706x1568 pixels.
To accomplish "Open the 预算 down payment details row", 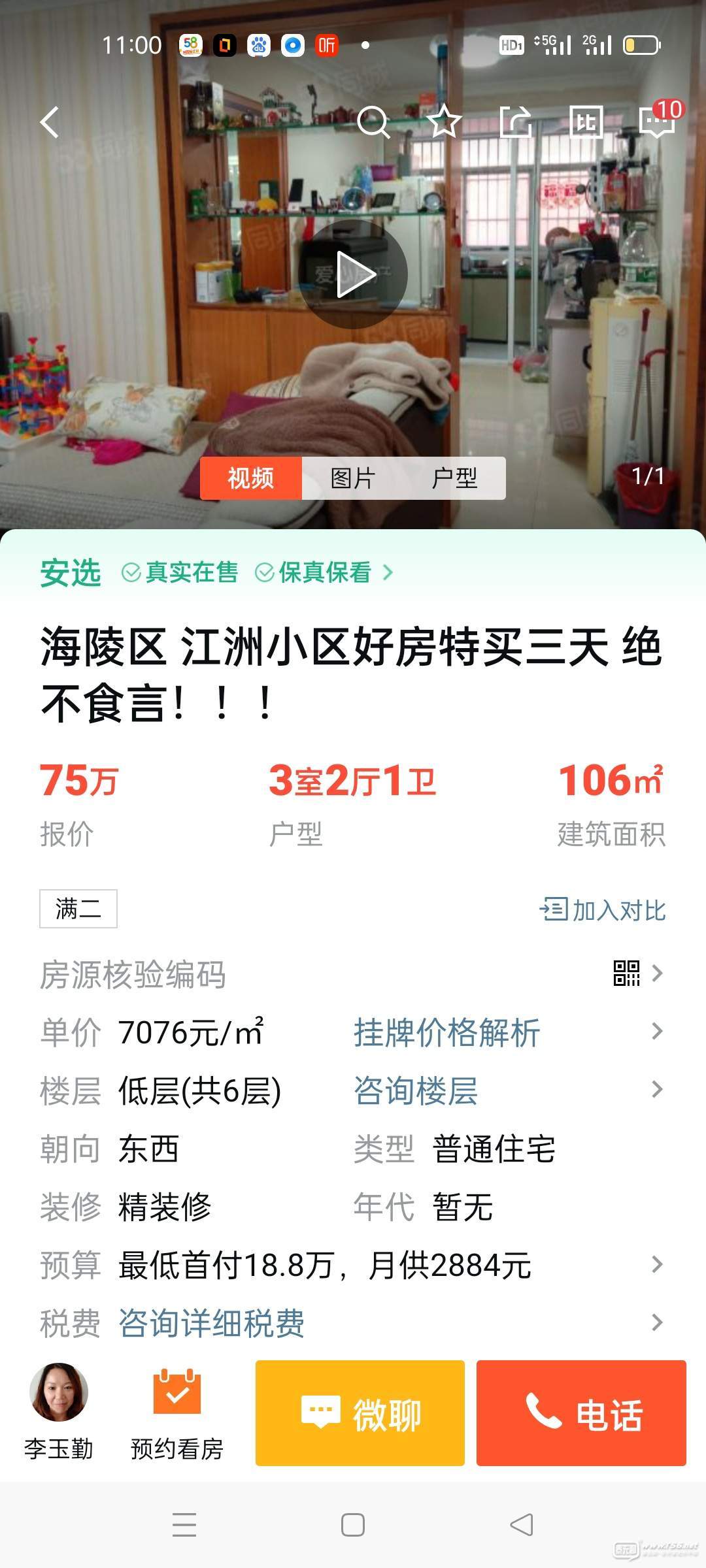I will click(x=353, y=1265).
